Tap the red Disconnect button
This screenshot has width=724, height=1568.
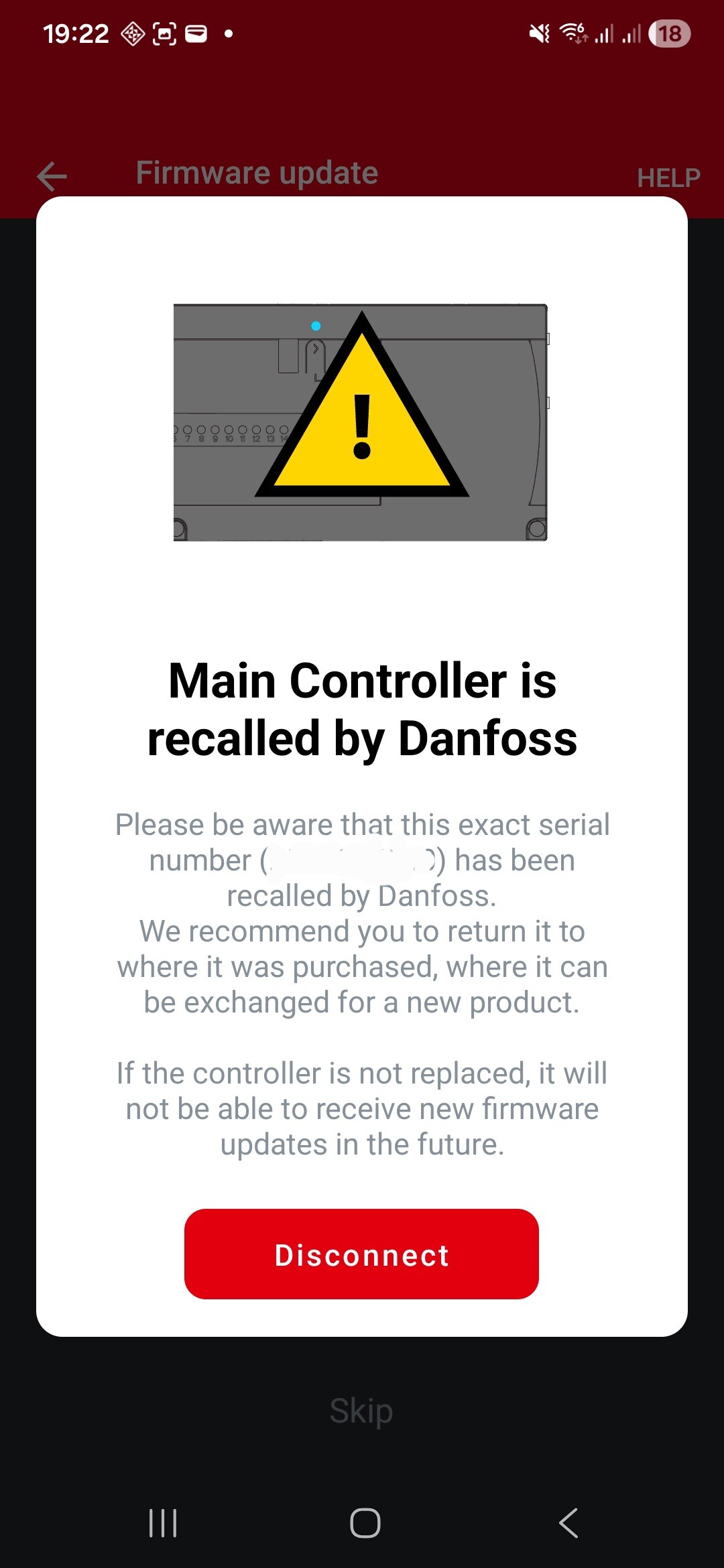[361, 1254]
